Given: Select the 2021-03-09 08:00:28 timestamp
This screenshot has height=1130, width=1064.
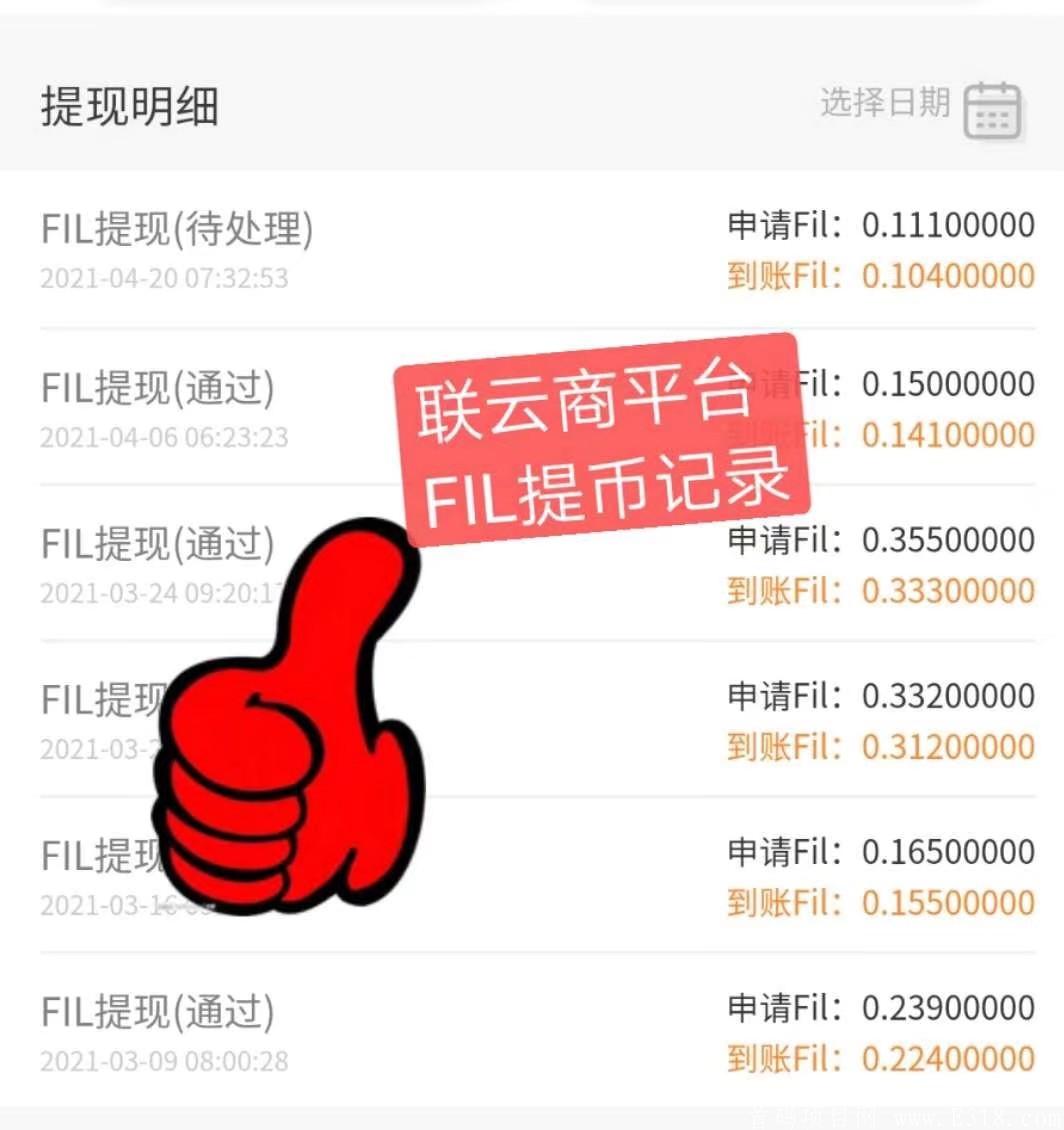Looking at the screenshot, I should coord(165,1059).
